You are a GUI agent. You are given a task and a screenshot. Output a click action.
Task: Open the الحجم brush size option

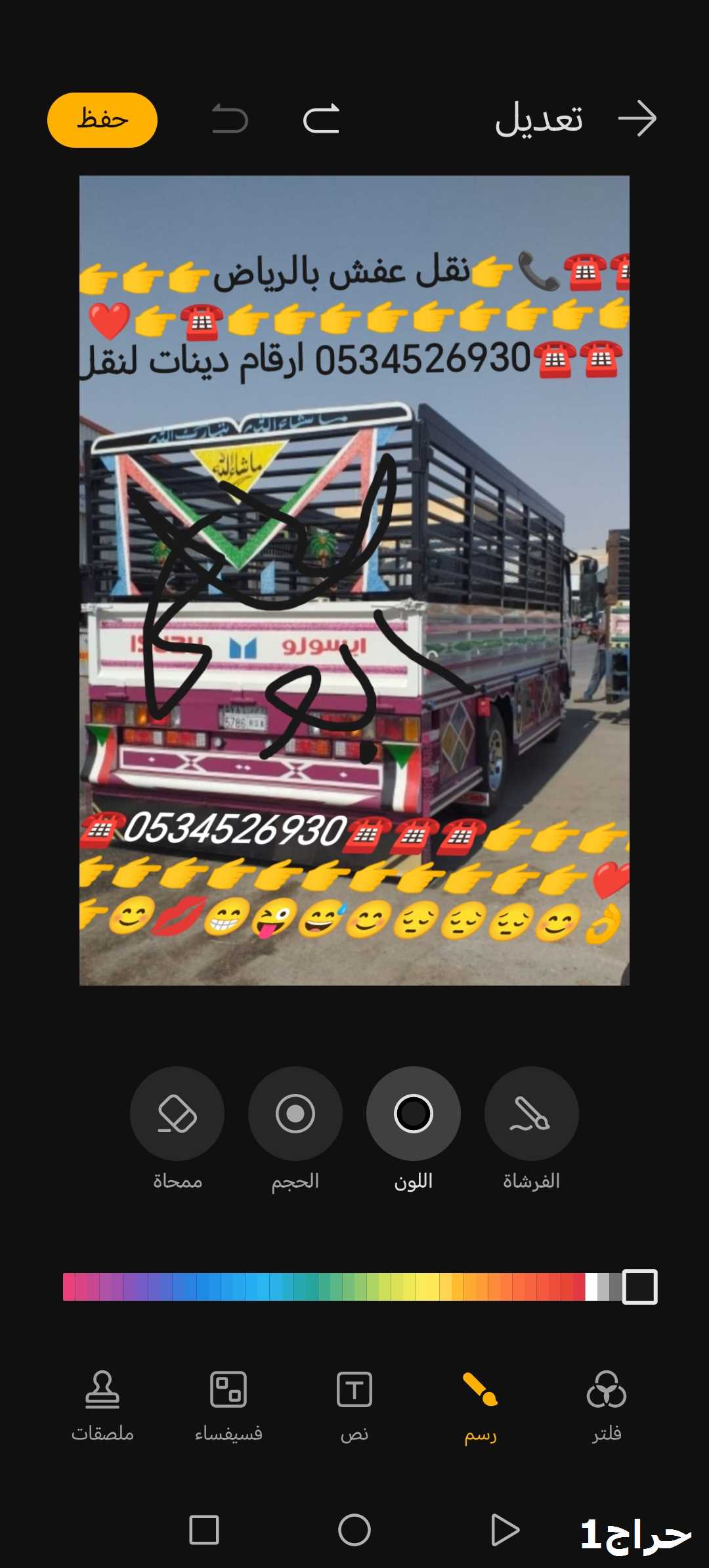point(295,1114)
